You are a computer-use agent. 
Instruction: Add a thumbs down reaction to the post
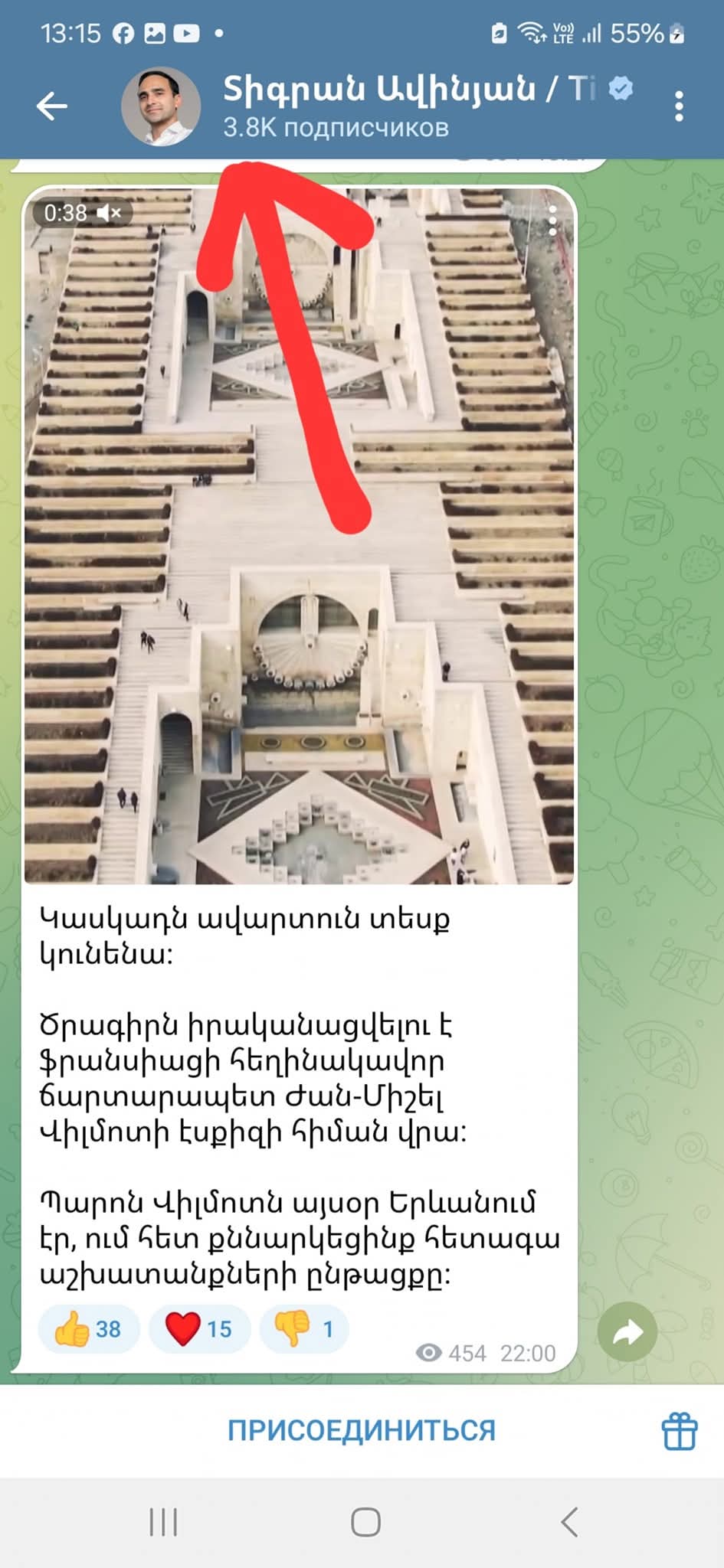pos(304,1328)
